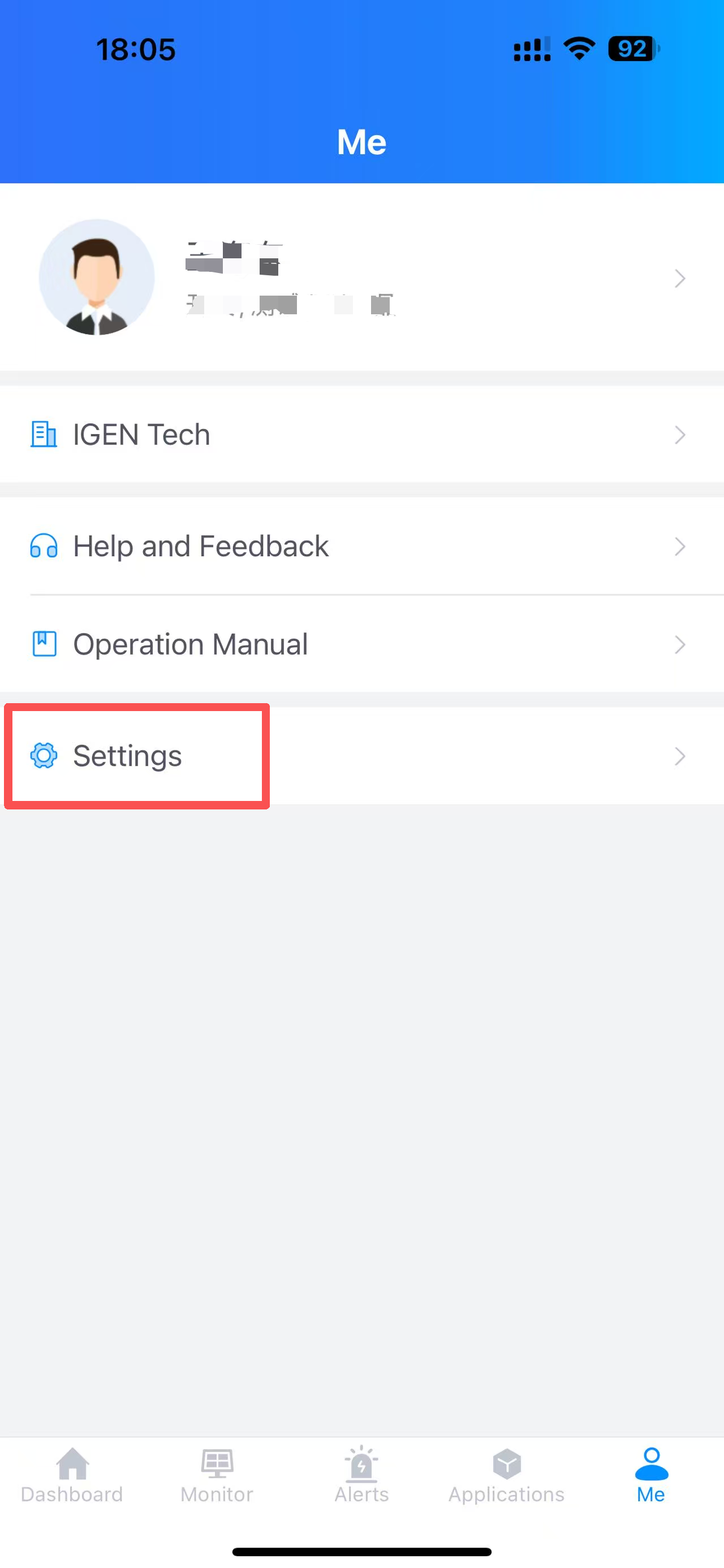The image size is (724, 1568).
Task: Switch to the Monitor tab
Action: click(x=217, y=1475)
